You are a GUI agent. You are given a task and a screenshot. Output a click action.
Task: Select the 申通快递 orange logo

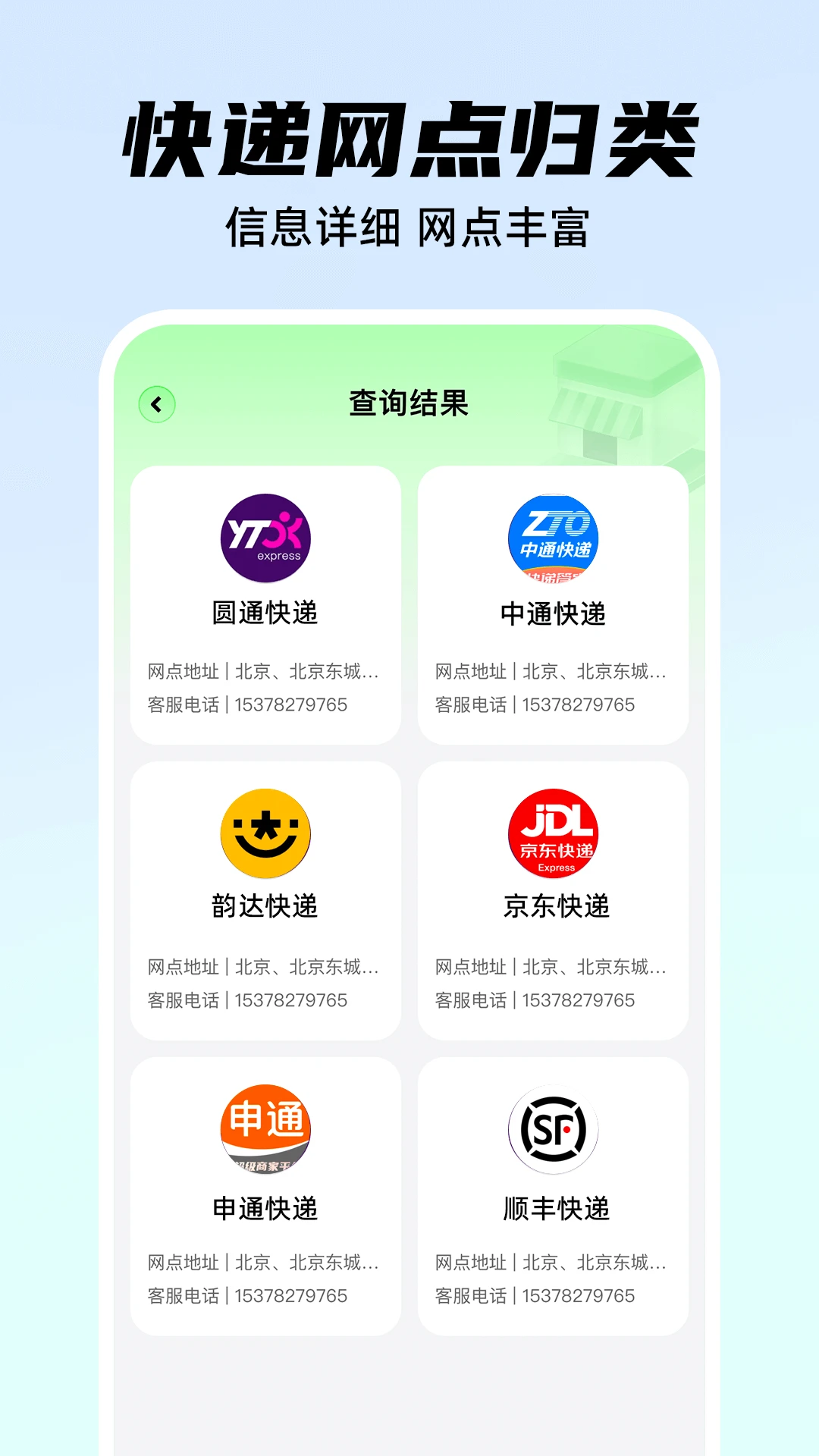click(x=264, y=1130)
